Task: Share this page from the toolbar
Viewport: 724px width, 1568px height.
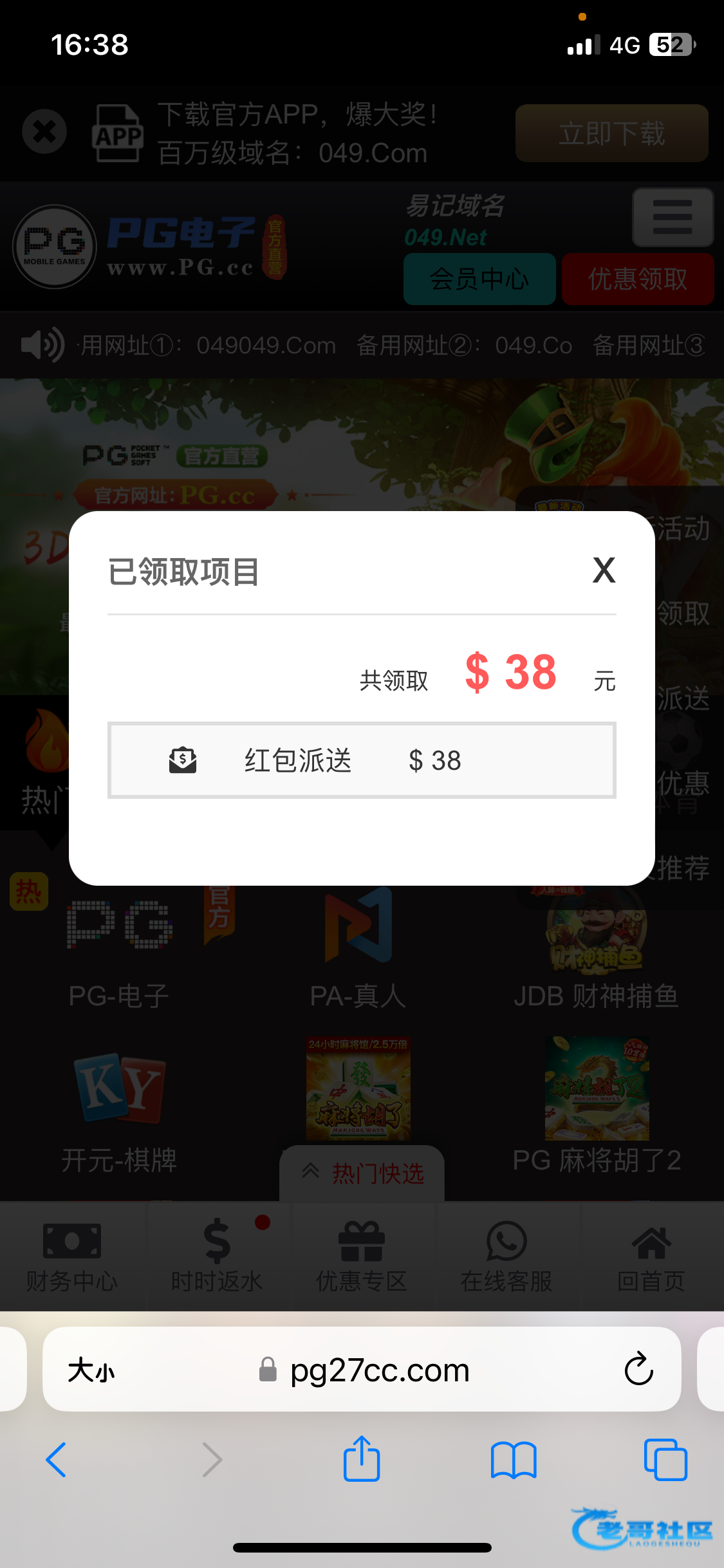Action: click(362, 1460)
